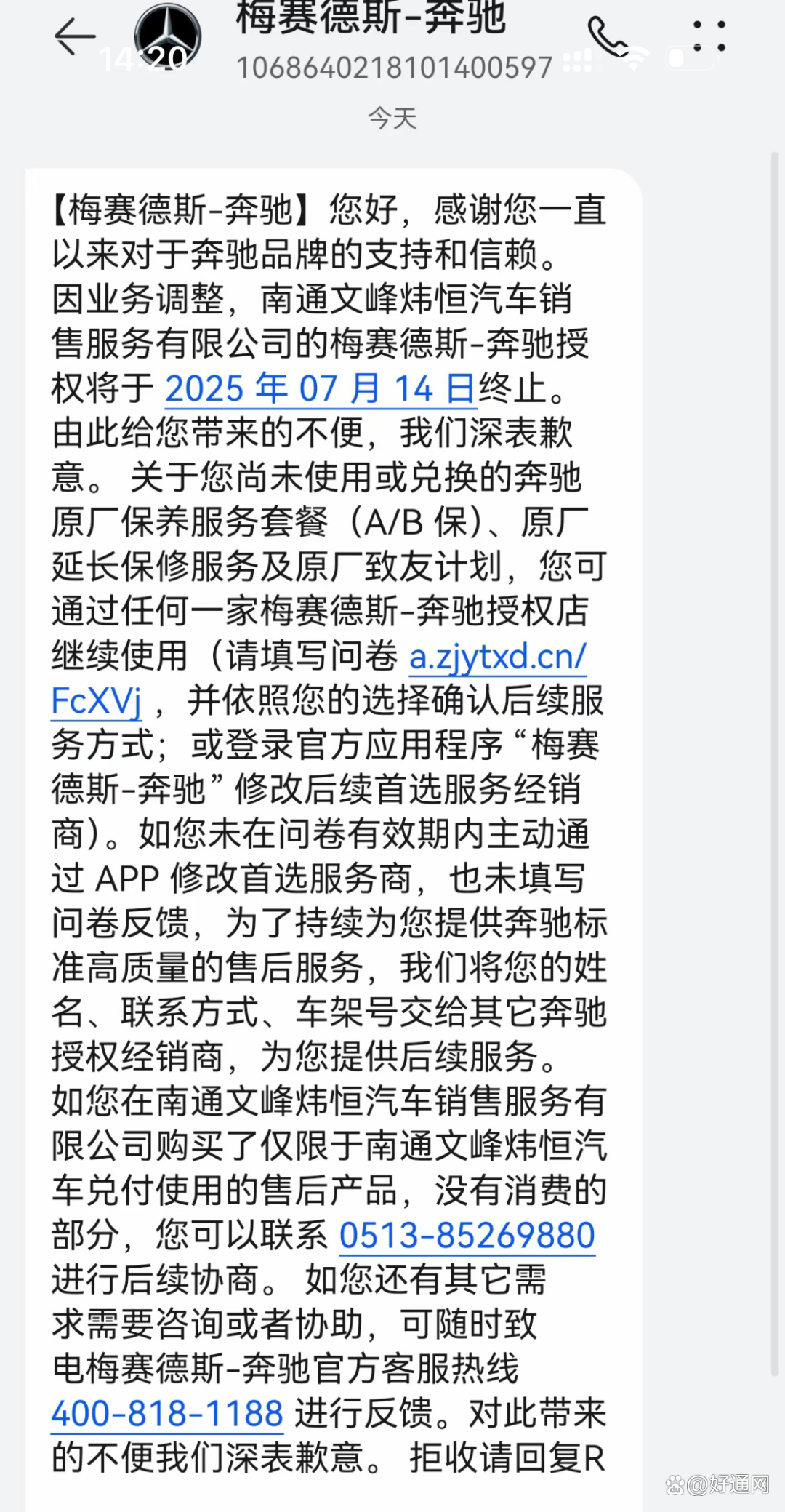Go back to the message list
Screen dimensions: 785x1512
click(75, 36)
